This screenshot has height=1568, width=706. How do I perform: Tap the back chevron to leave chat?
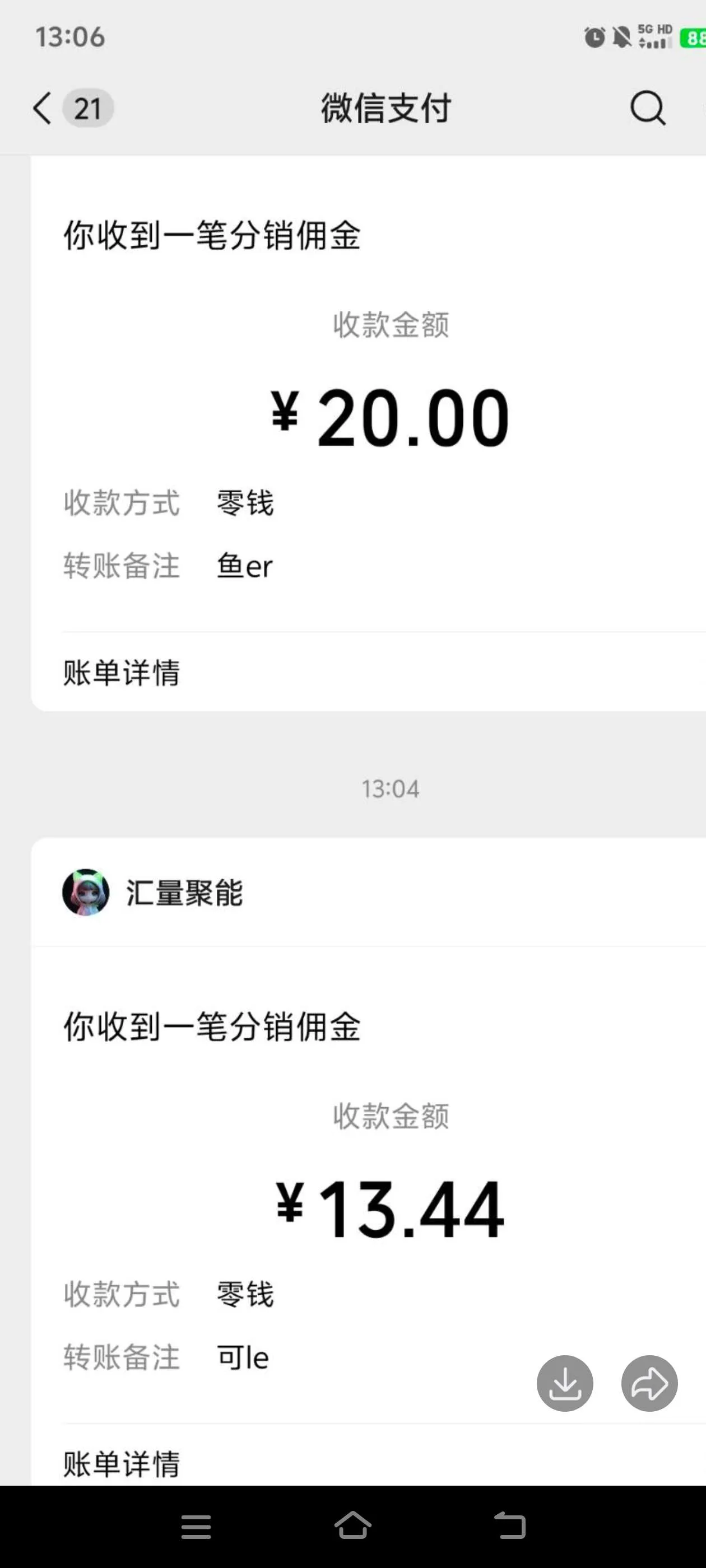pos(40,108)
